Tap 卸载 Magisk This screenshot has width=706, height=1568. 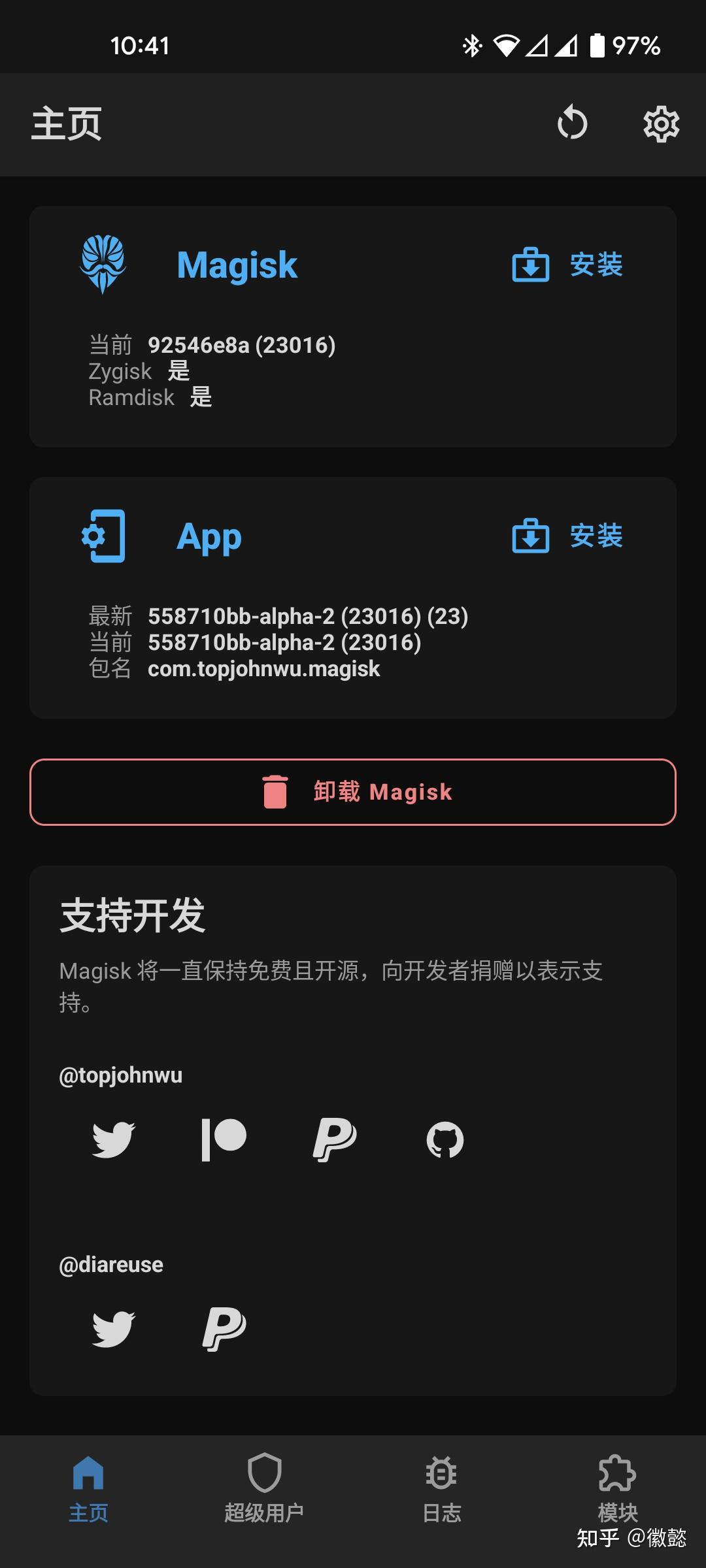pyautogui.click(x=381, y=791)
